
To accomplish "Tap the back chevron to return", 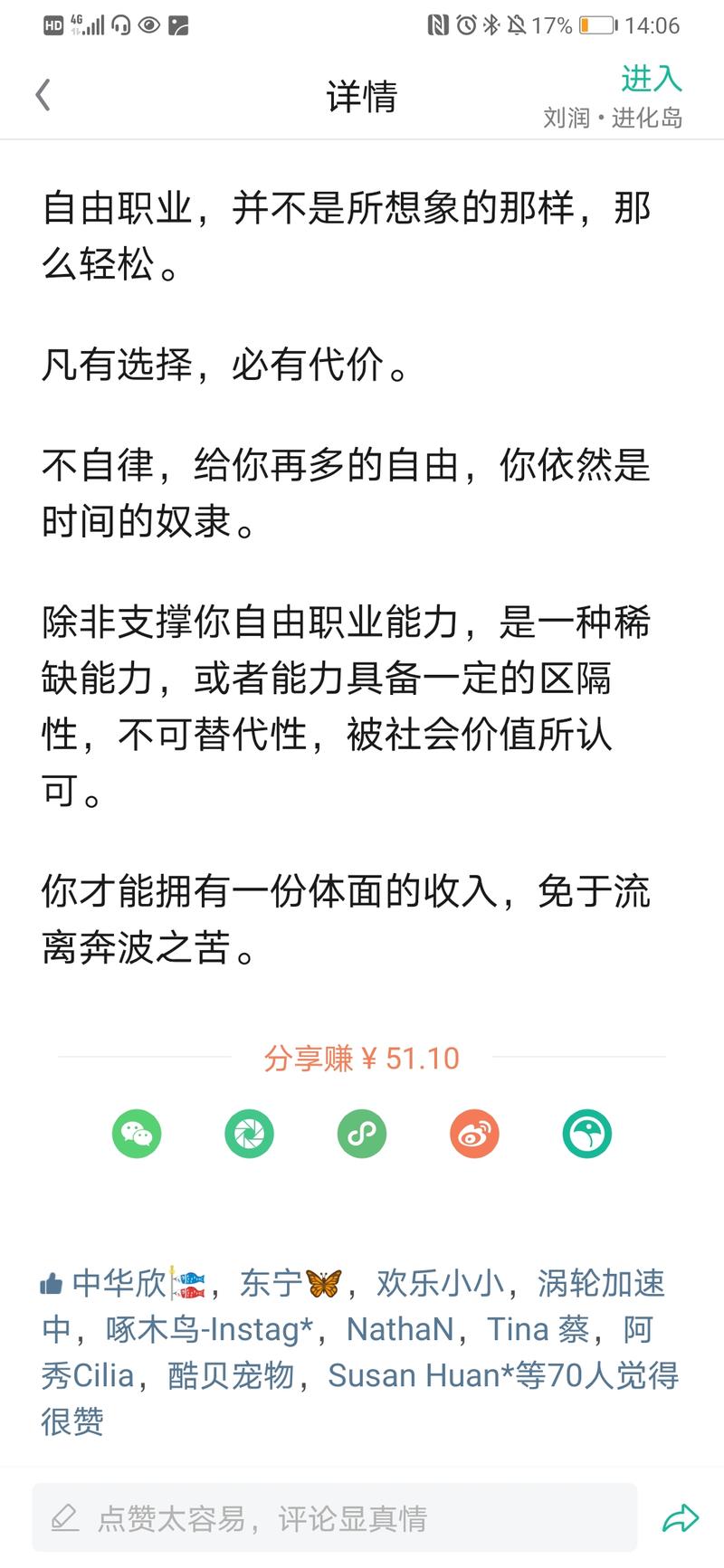I will pos(41,93).
